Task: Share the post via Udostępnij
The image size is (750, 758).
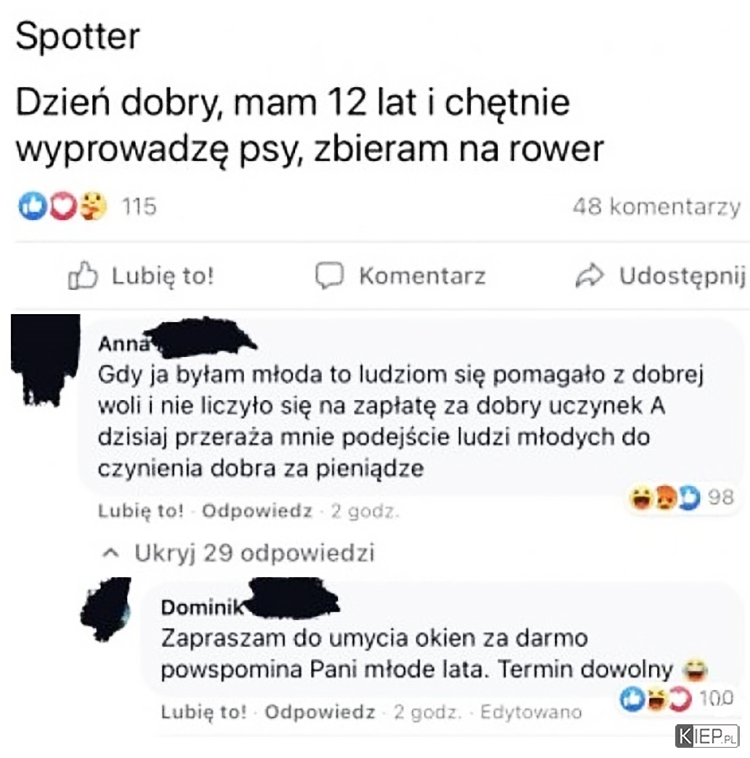Action: 661,275
